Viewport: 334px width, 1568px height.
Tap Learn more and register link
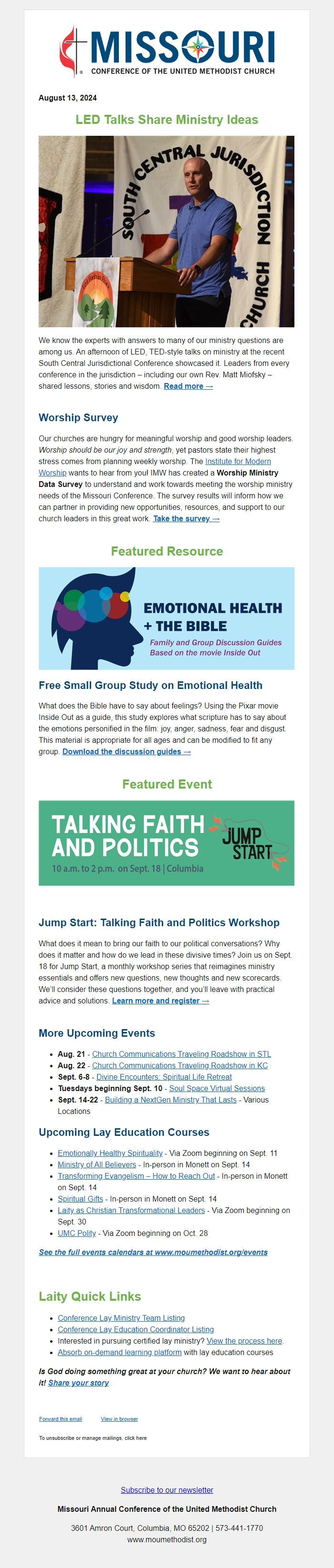click(x=160, y=1001)
